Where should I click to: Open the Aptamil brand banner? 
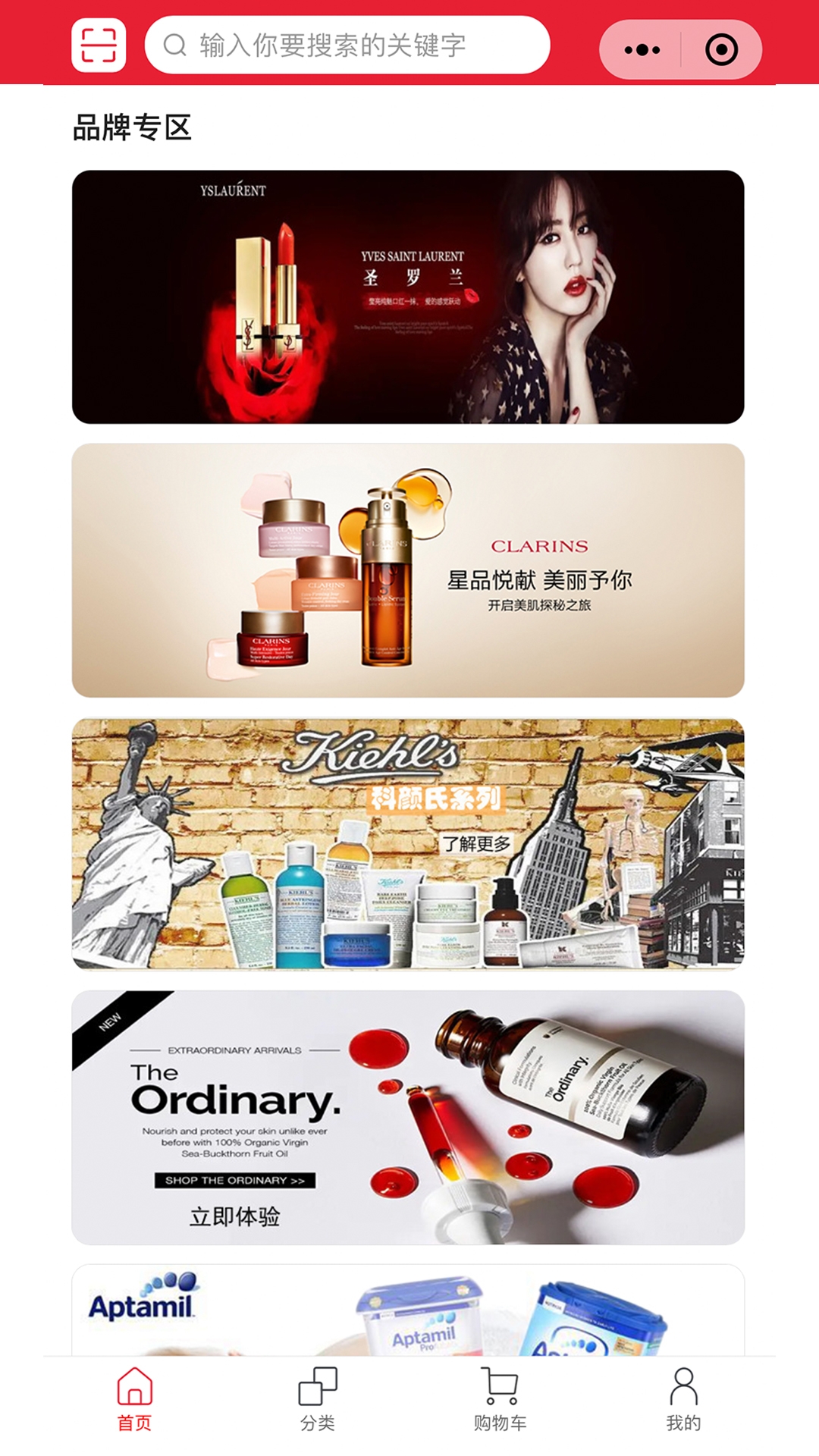click(408, 1310)
